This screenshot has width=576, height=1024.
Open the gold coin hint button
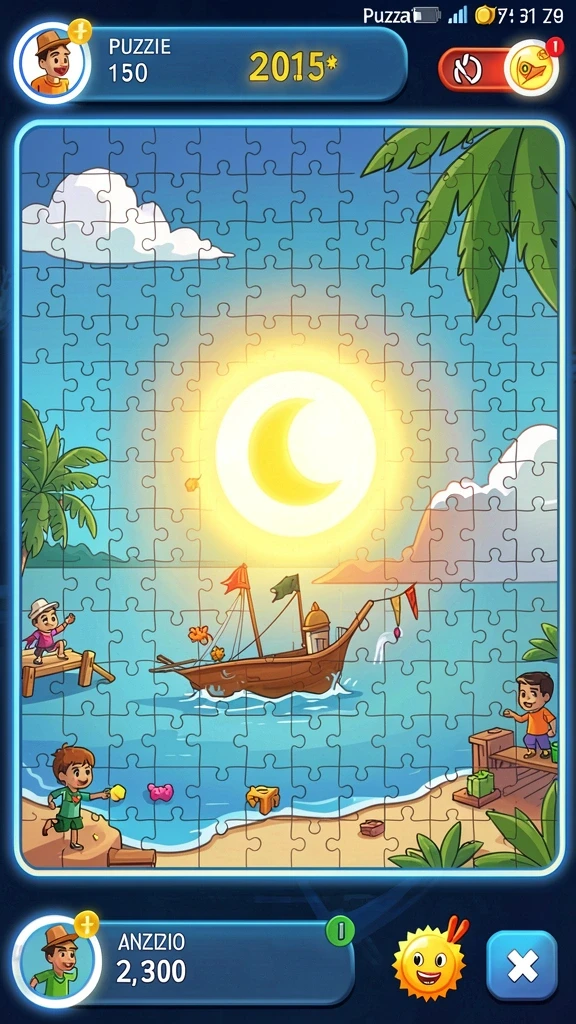click(x=532, y=68)
